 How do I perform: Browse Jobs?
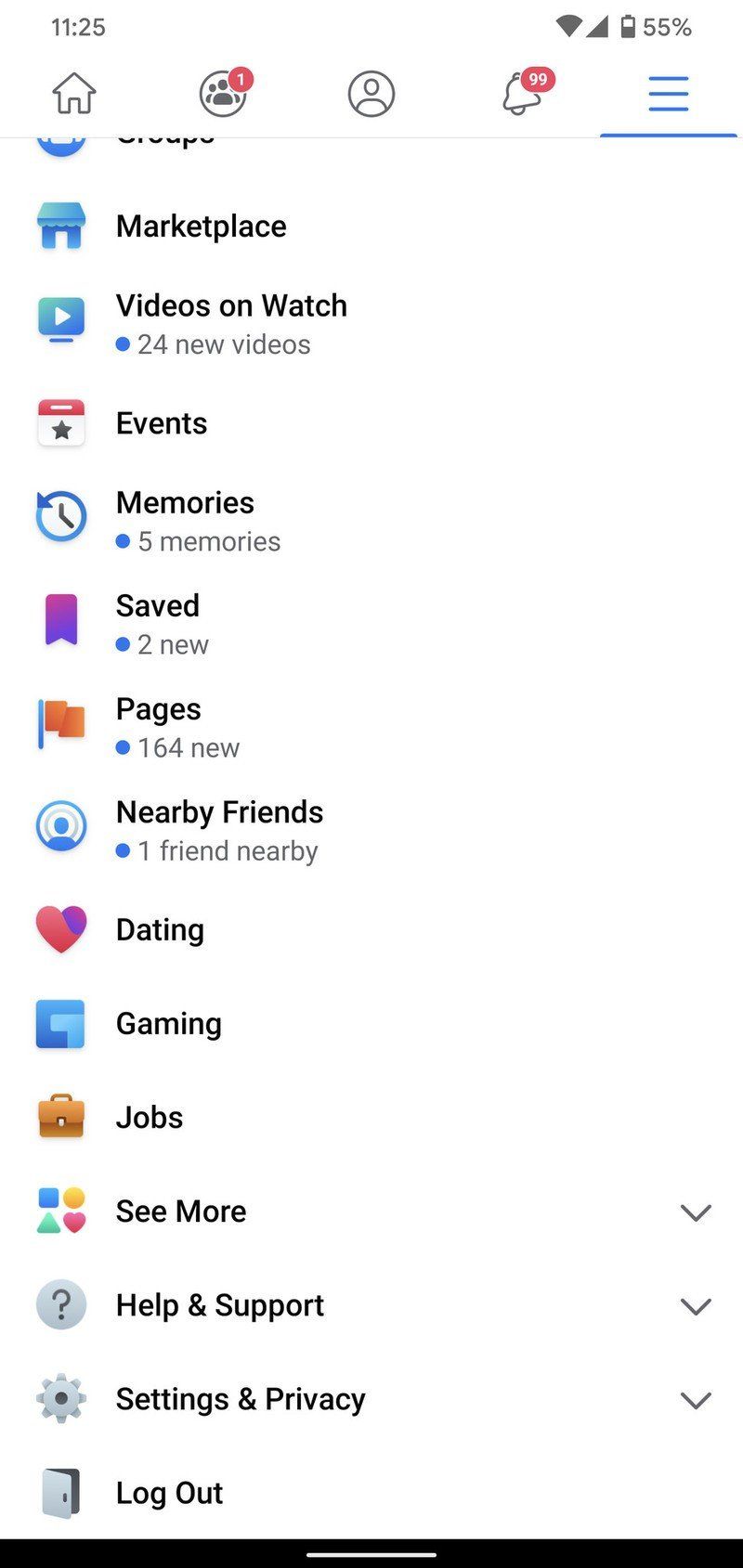[x=150, y=1118]
